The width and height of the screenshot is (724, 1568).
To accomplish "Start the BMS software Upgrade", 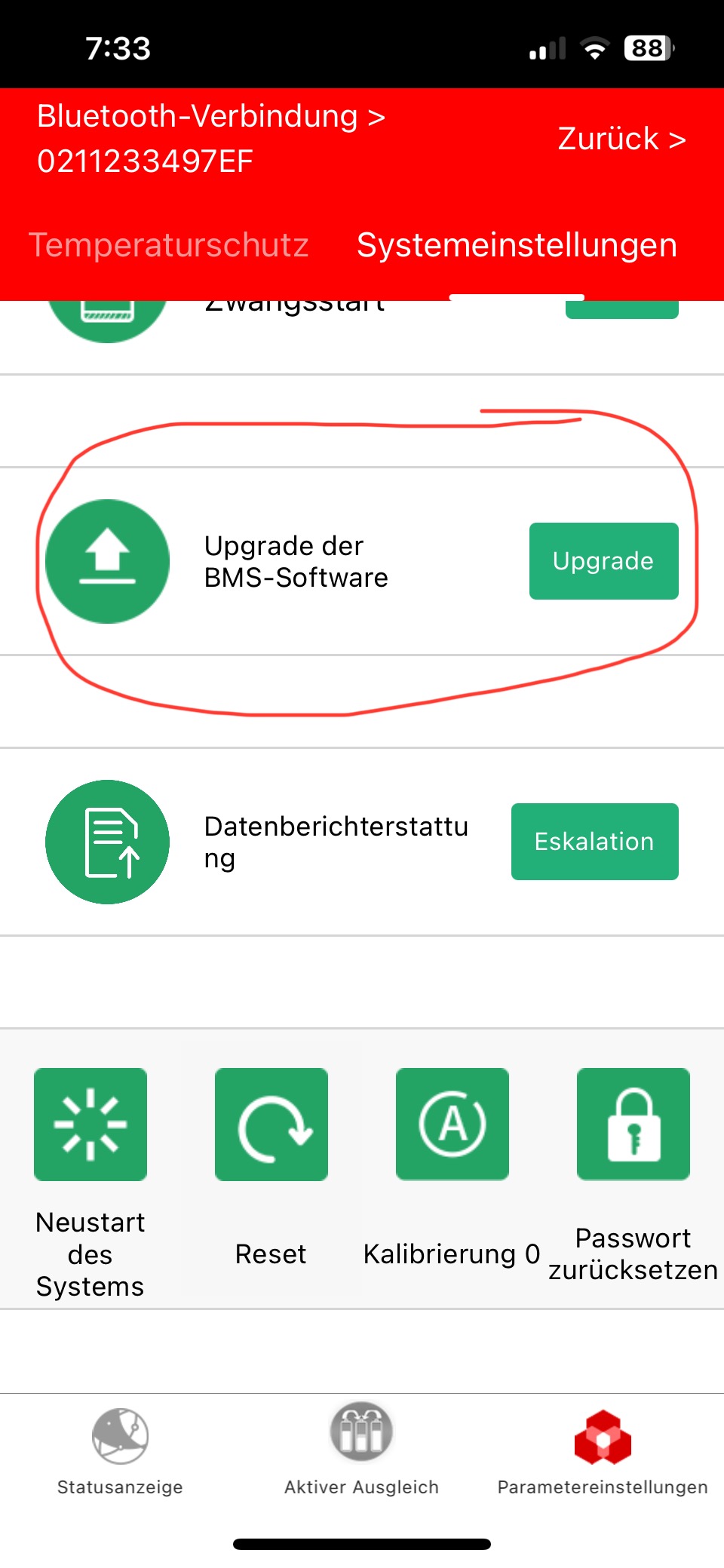I will [603, 561].
